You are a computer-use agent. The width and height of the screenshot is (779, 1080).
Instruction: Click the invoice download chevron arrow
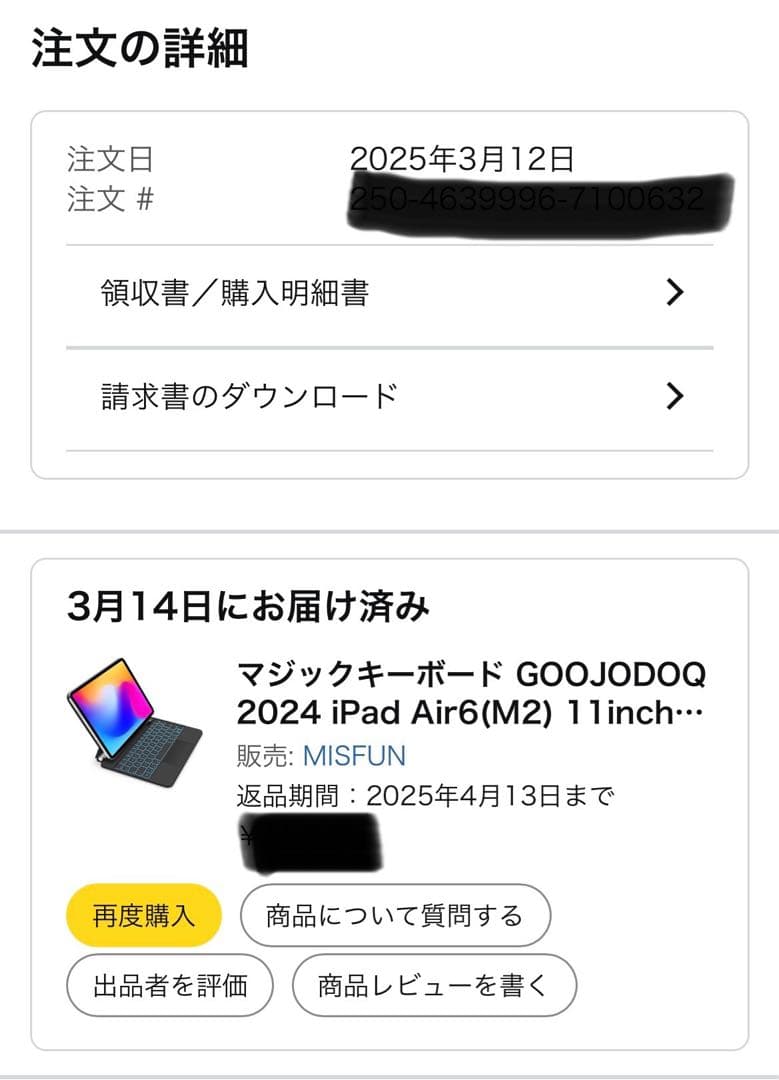(x=677, y=394)
